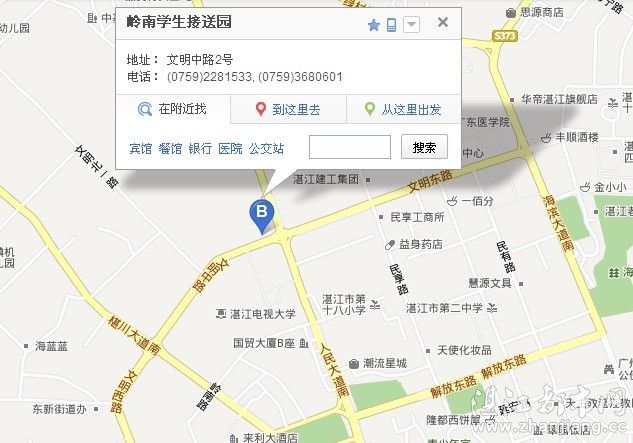
Task: Send location to phone icon
Action: [392, 25]
